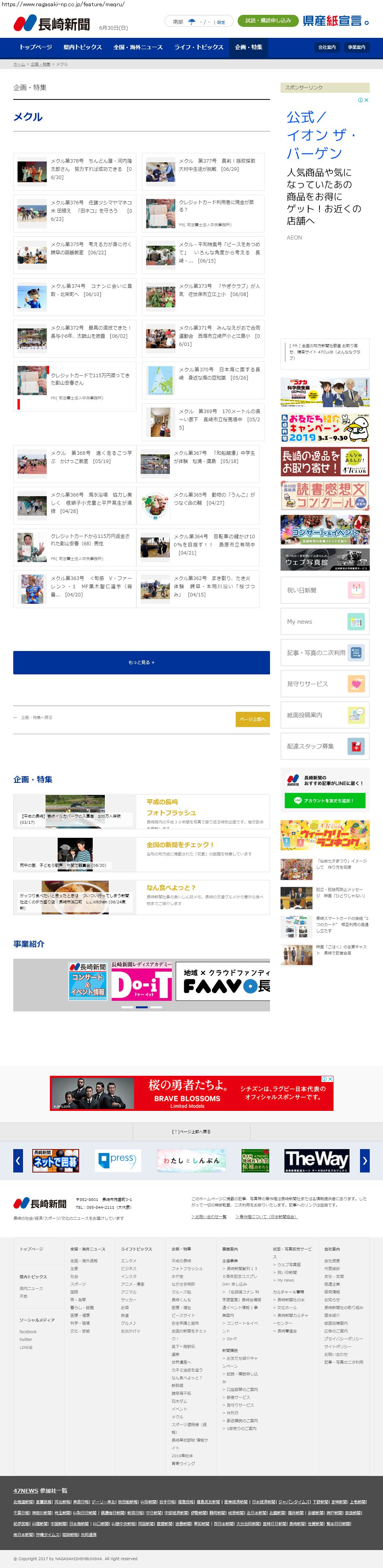
Task: Open 事業案内 button in header
Action: (x=356, y=48)
